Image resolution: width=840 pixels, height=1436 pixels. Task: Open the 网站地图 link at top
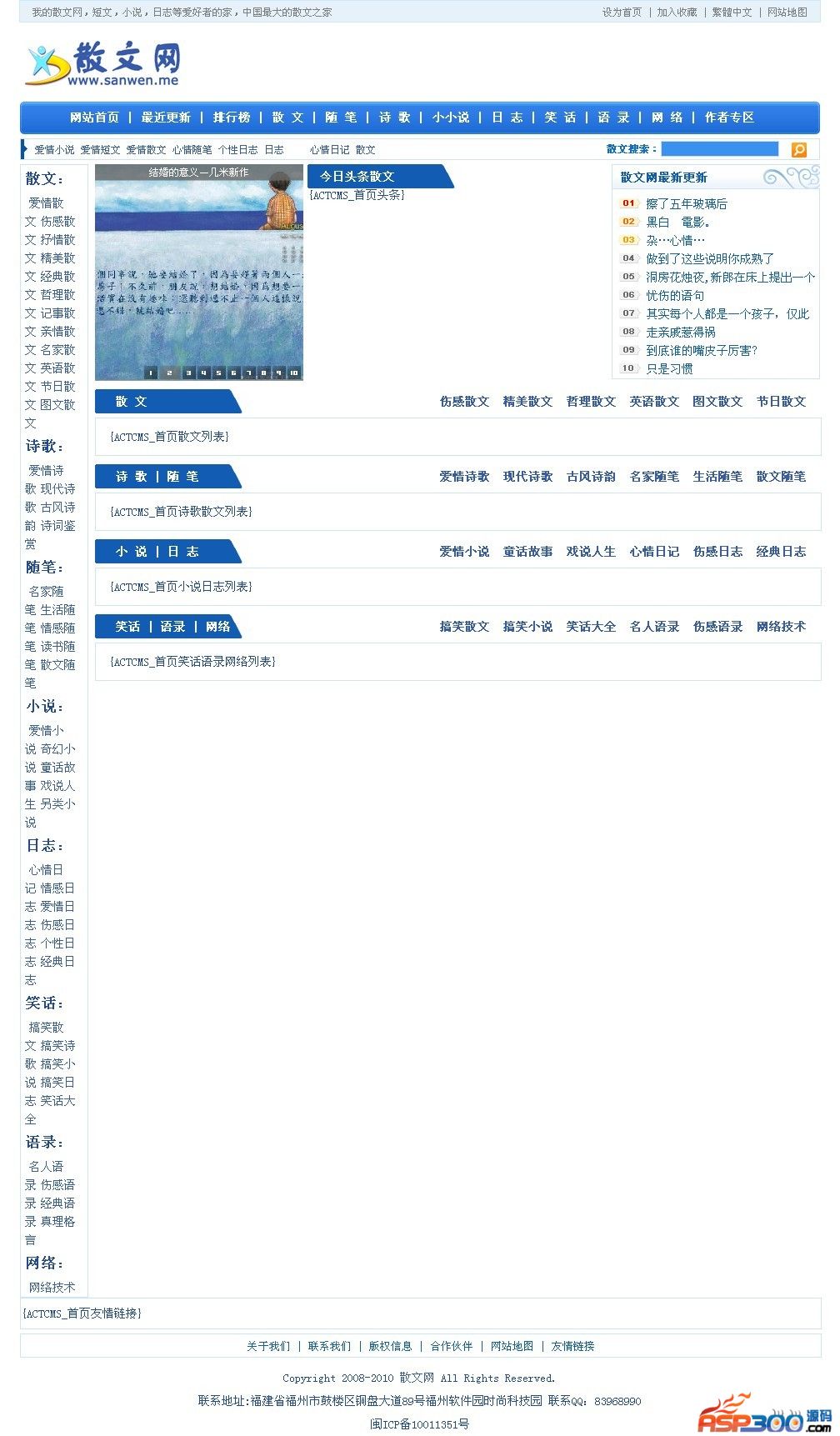pyautogui.click(x=787, y=13)
